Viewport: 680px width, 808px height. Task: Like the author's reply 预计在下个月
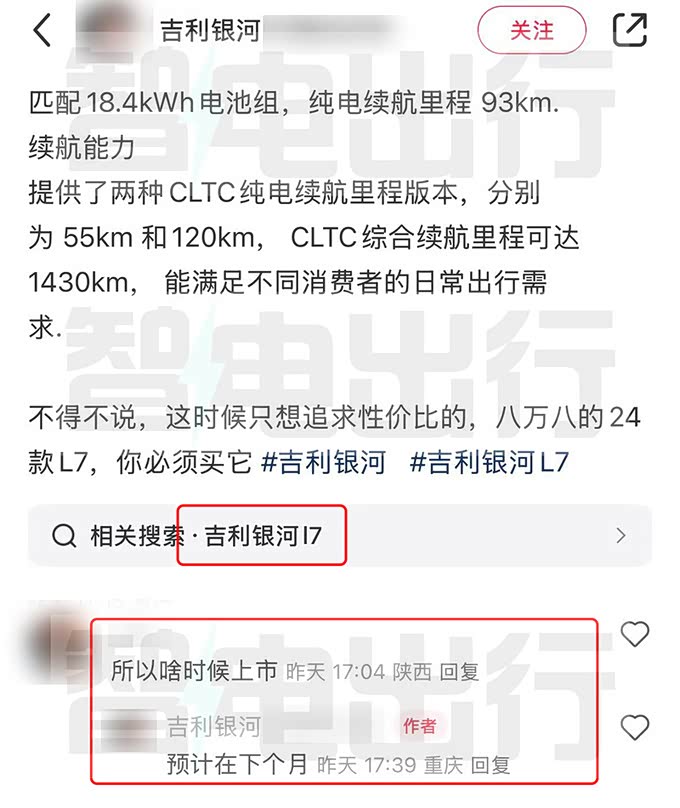click(635, 727)
